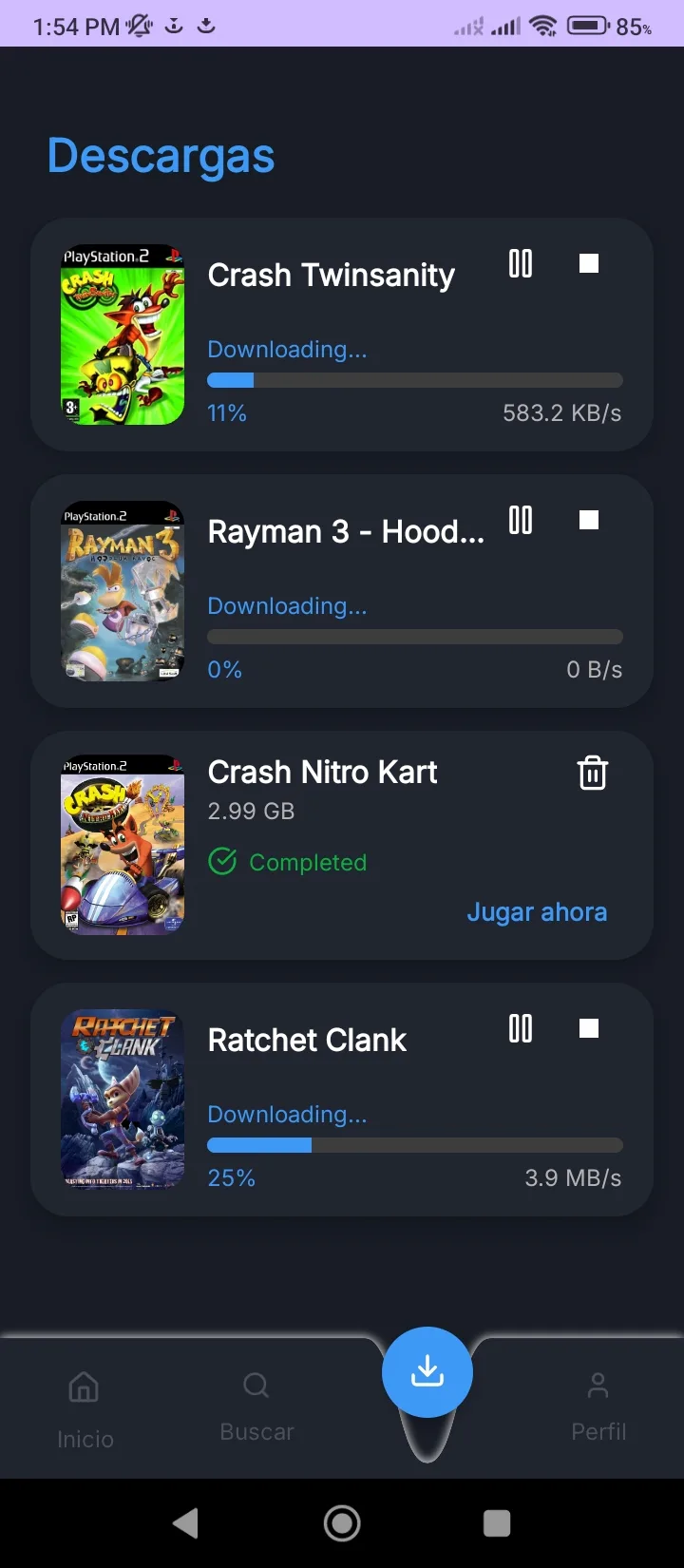The height and width of the screenshot is (1568, 684).
Task: Go back with the system back button
Action: point(186,1523)
